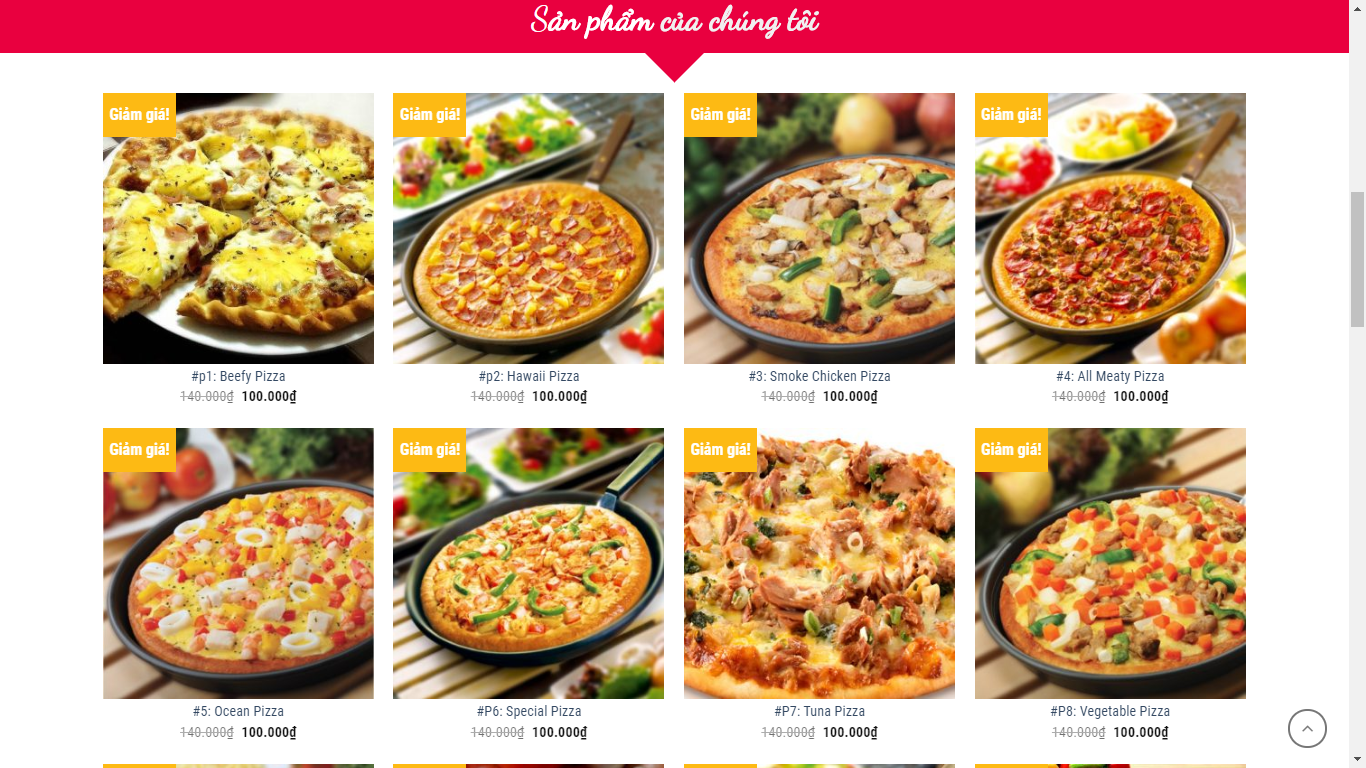
Task: Tap the '#p1: Beefy Pizza' title link
Action: [238, 376]
